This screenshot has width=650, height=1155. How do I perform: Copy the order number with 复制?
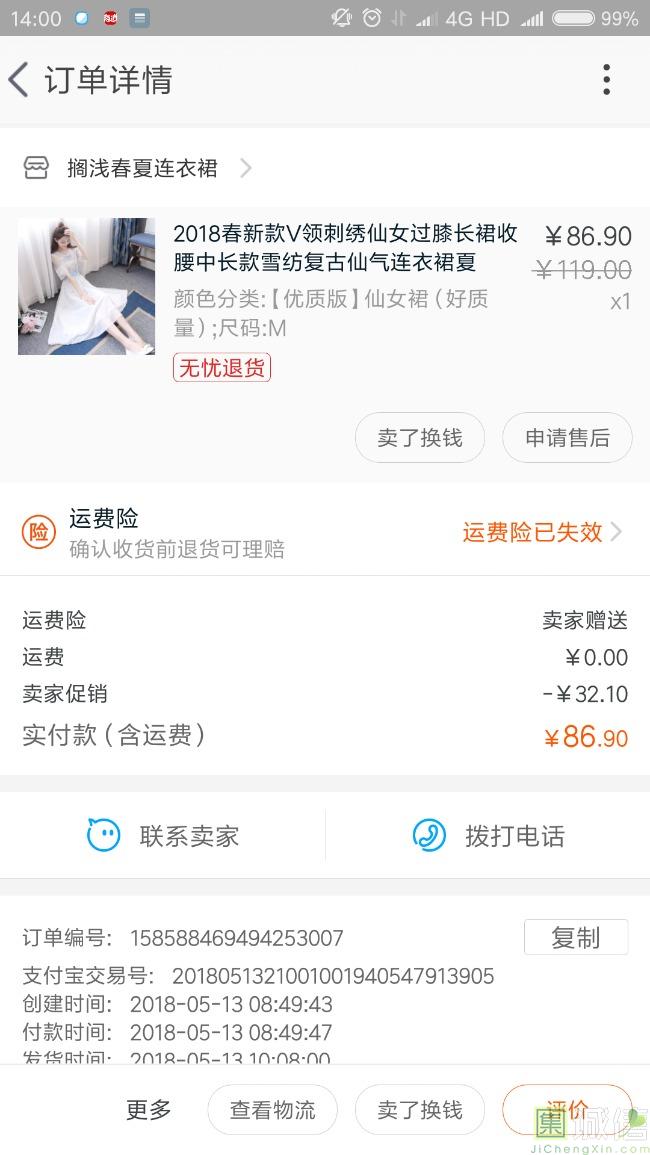click(576, 938)
